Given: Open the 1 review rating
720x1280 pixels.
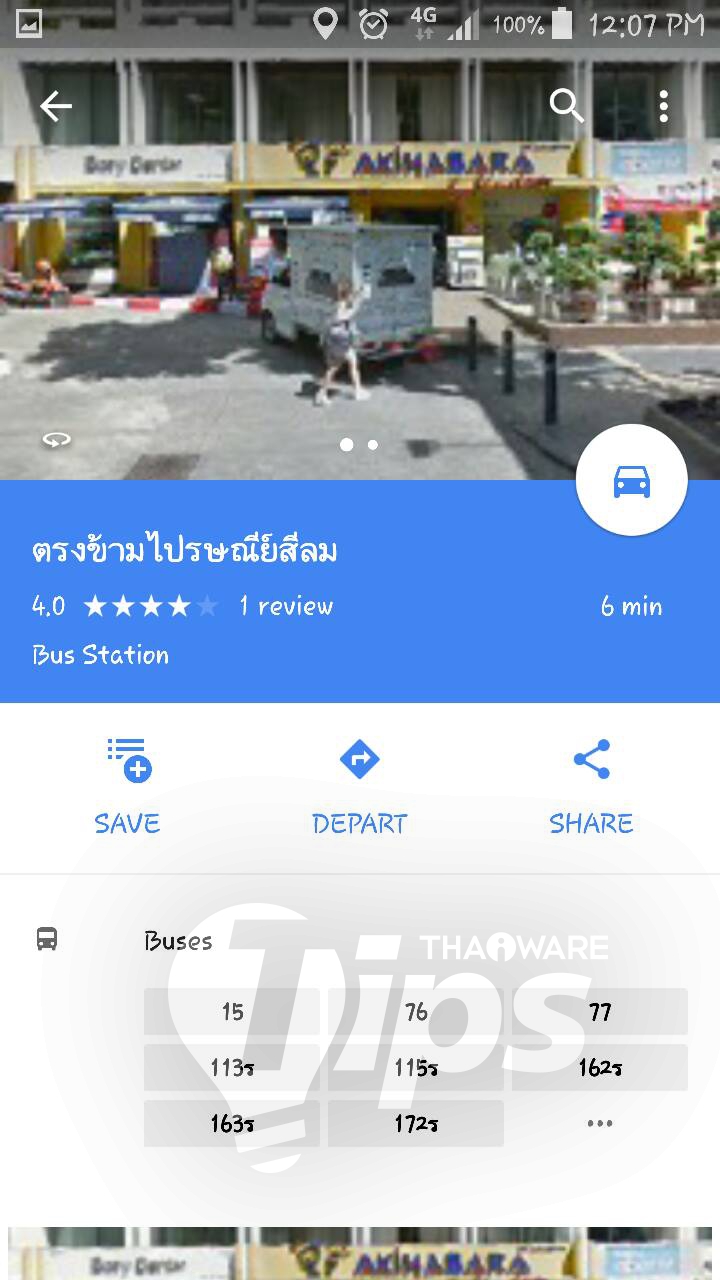Looking at the screenshot, I should (x=285, y=606).
